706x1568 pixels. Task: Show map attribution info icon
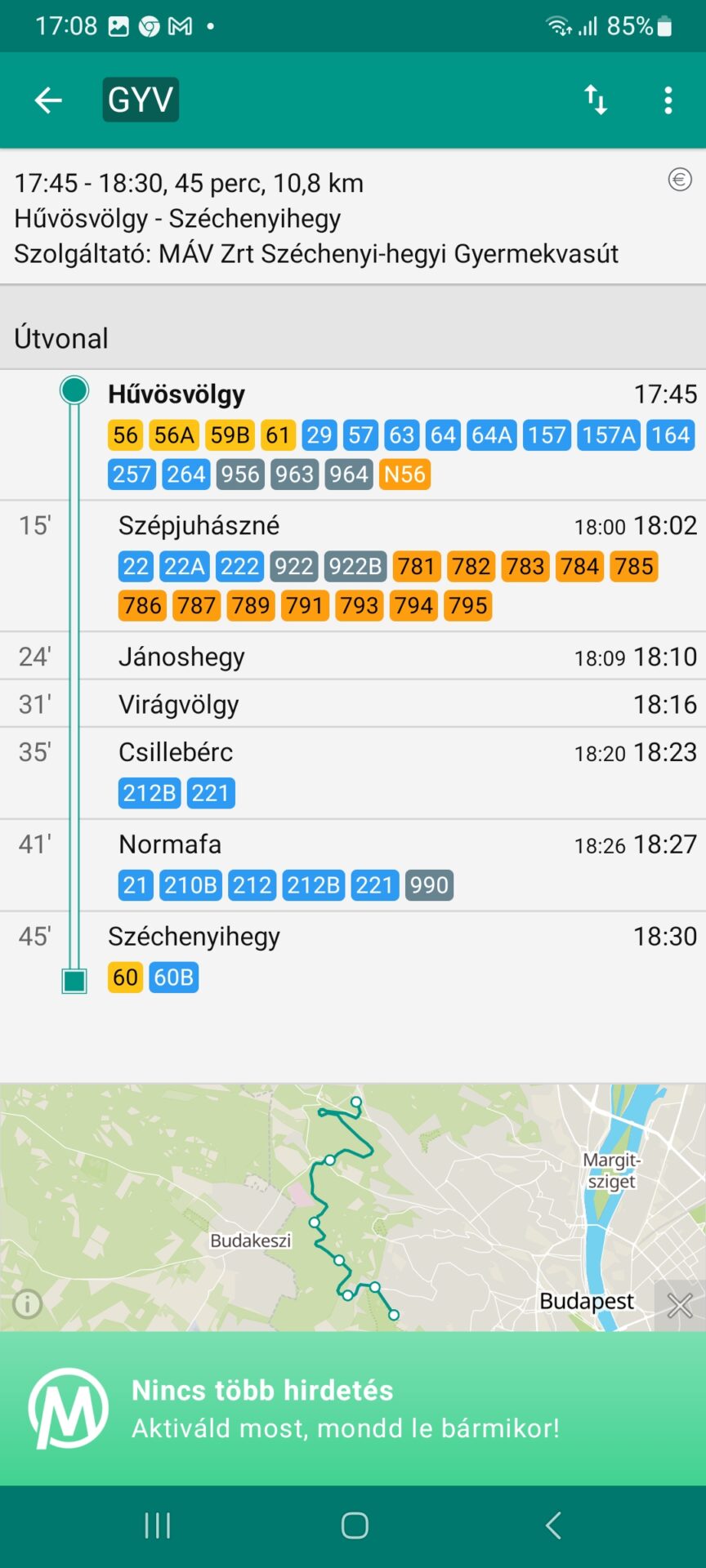(x=27, y=1304)
